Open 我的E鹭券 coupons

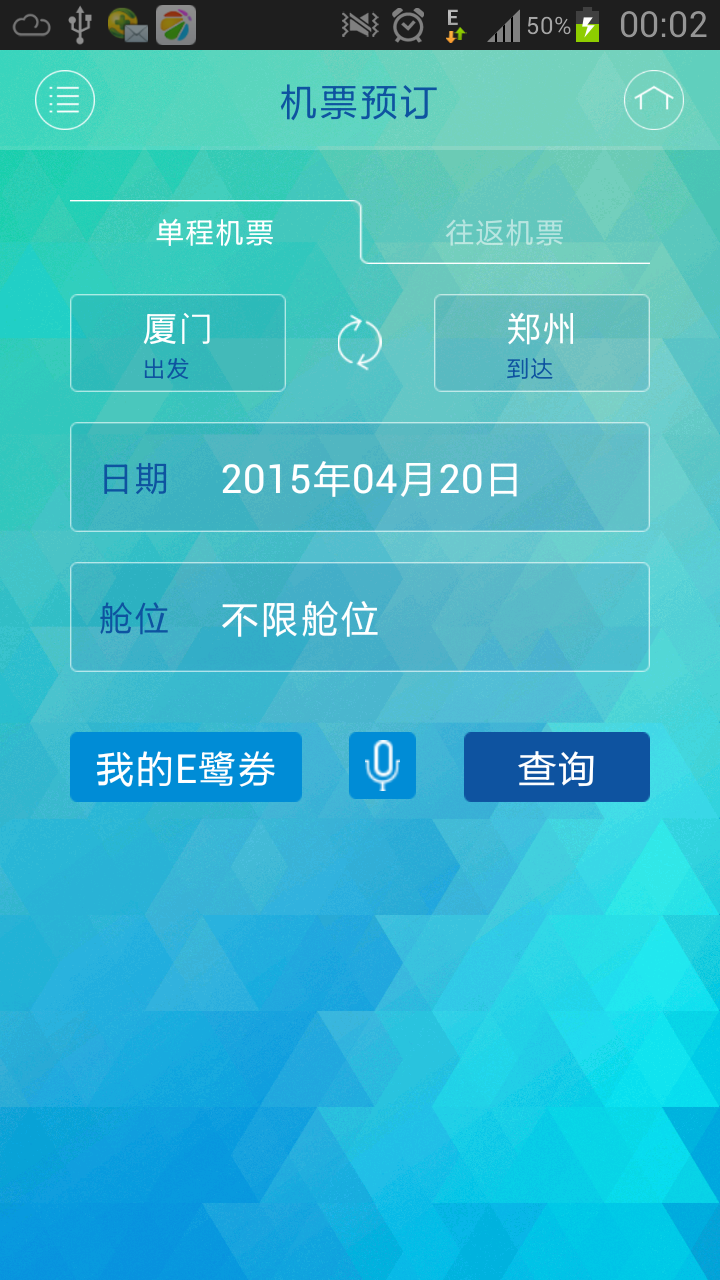pyautogui.click(x=186, y=767)
